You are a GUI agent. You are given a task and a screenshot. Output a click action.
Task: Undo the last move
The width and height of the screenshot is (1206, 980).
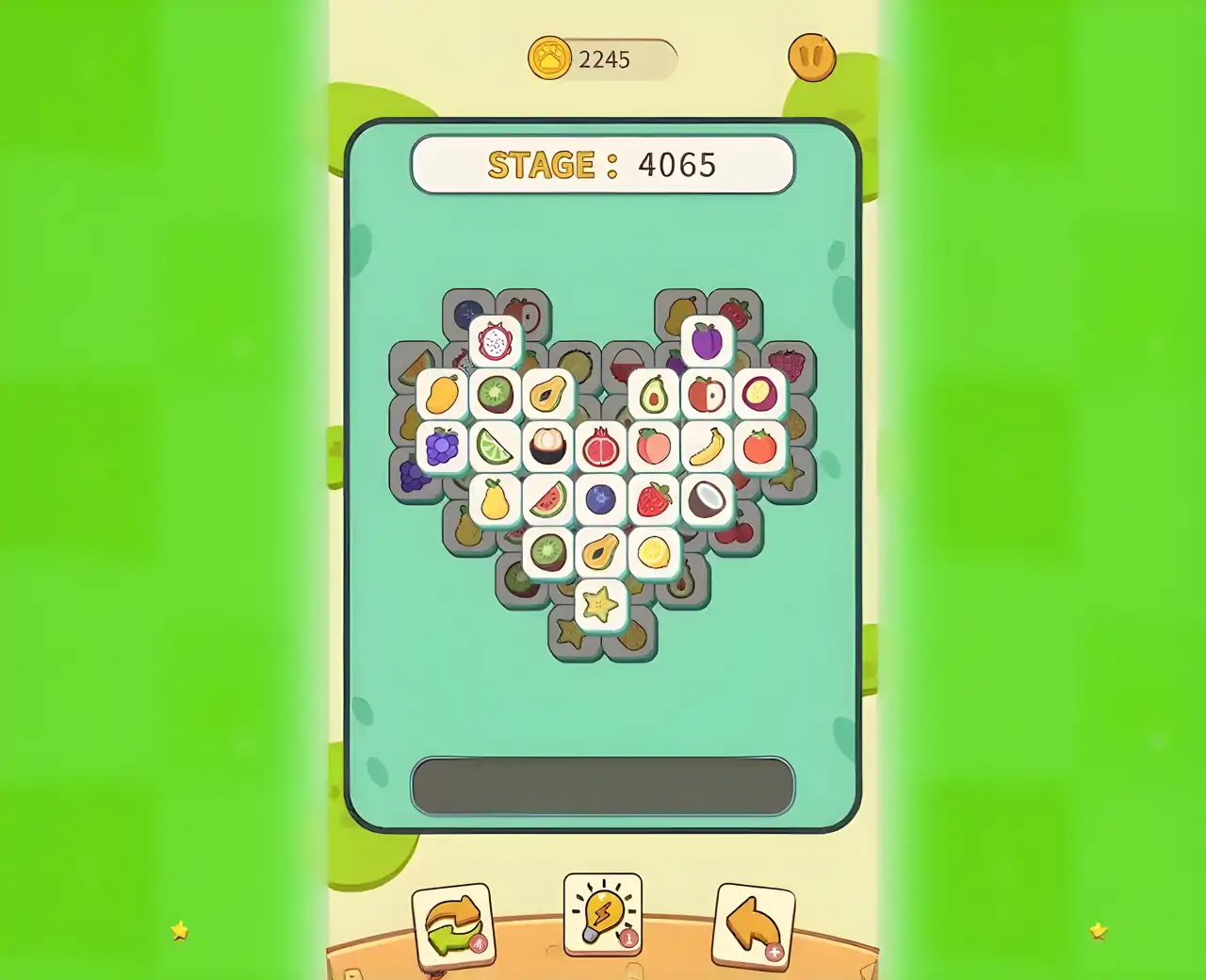[753, 925]
